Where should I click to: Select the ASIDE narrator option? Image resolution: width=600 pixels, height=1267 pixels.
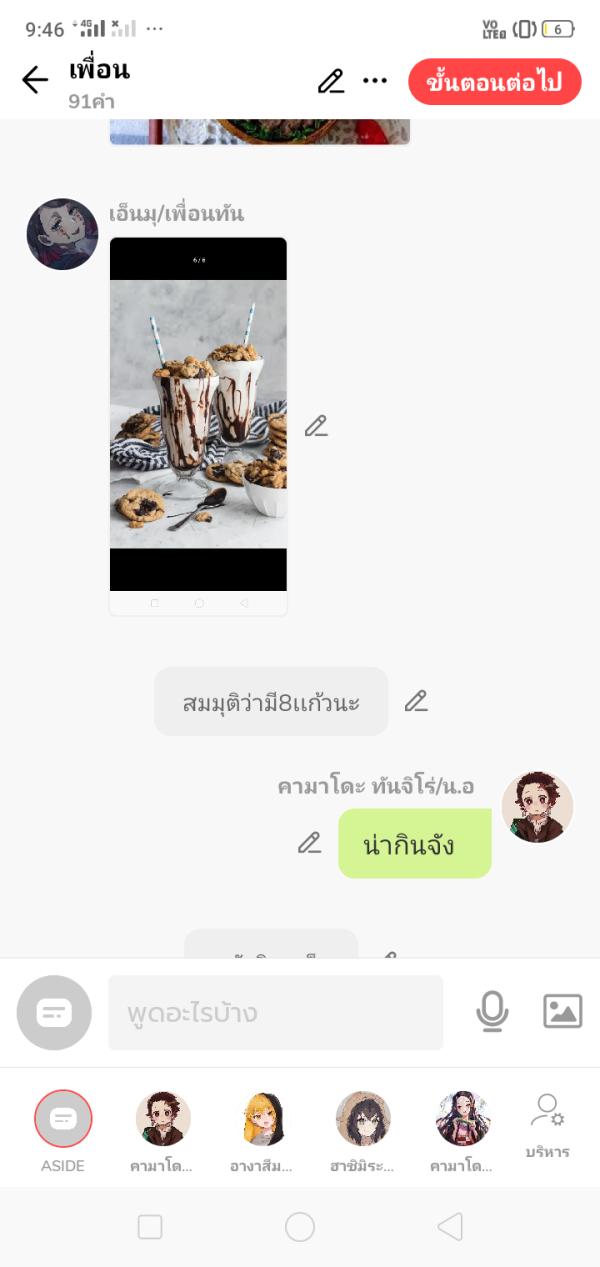63,1119
